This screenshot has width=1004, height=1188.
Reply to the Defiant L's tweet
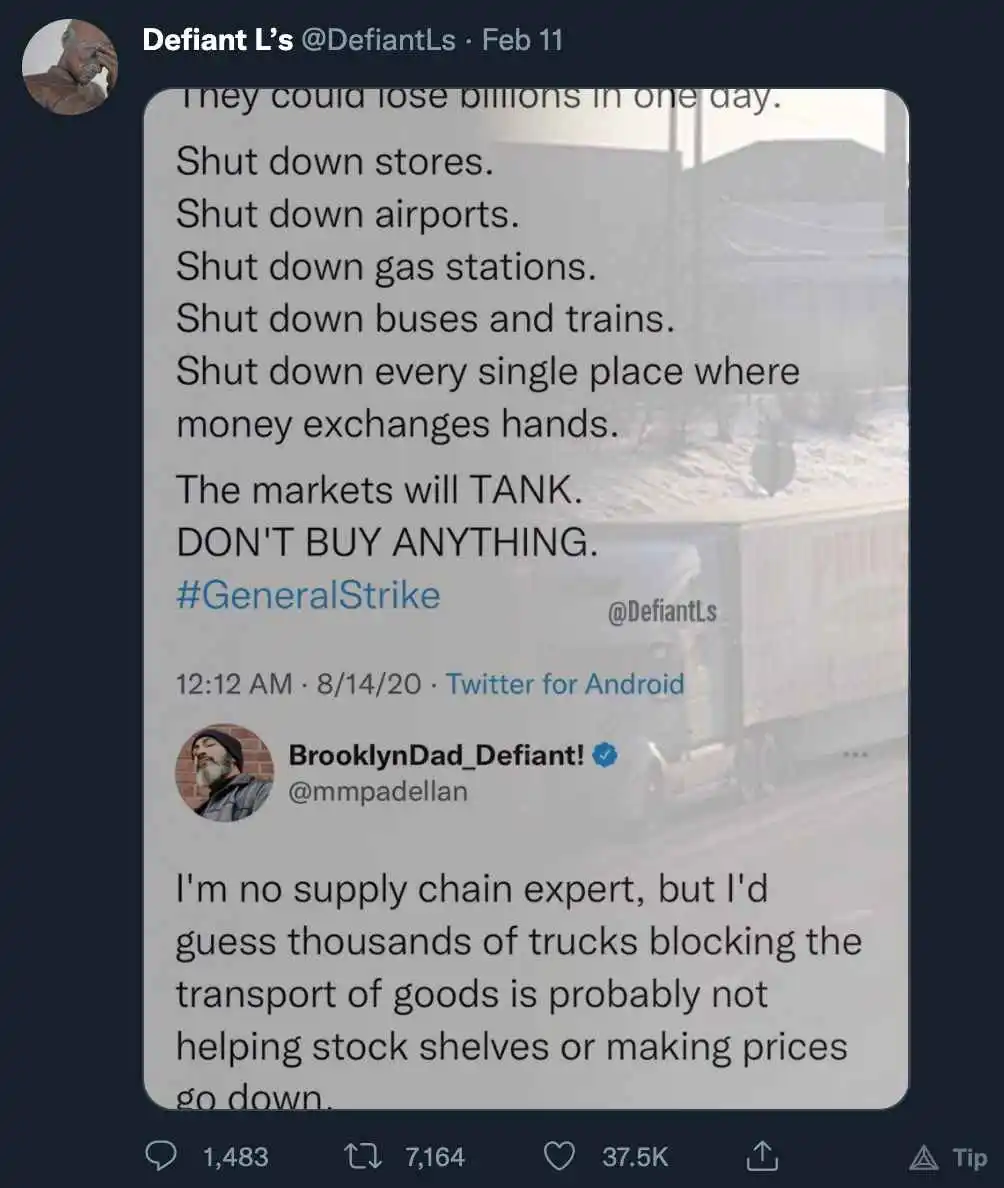162,1157
